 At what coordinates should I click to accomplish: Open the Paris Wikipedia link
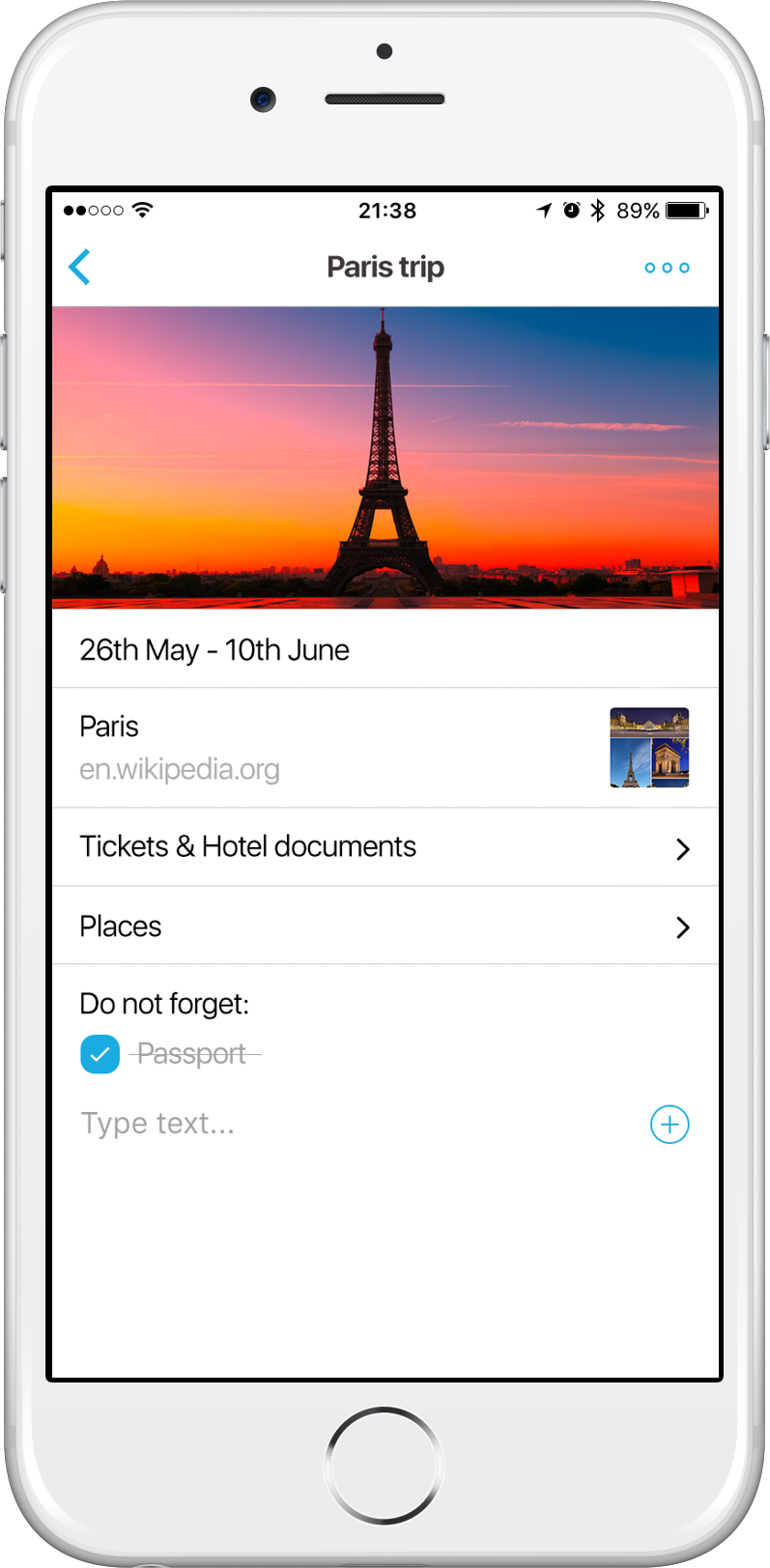(x=385, y=748)
